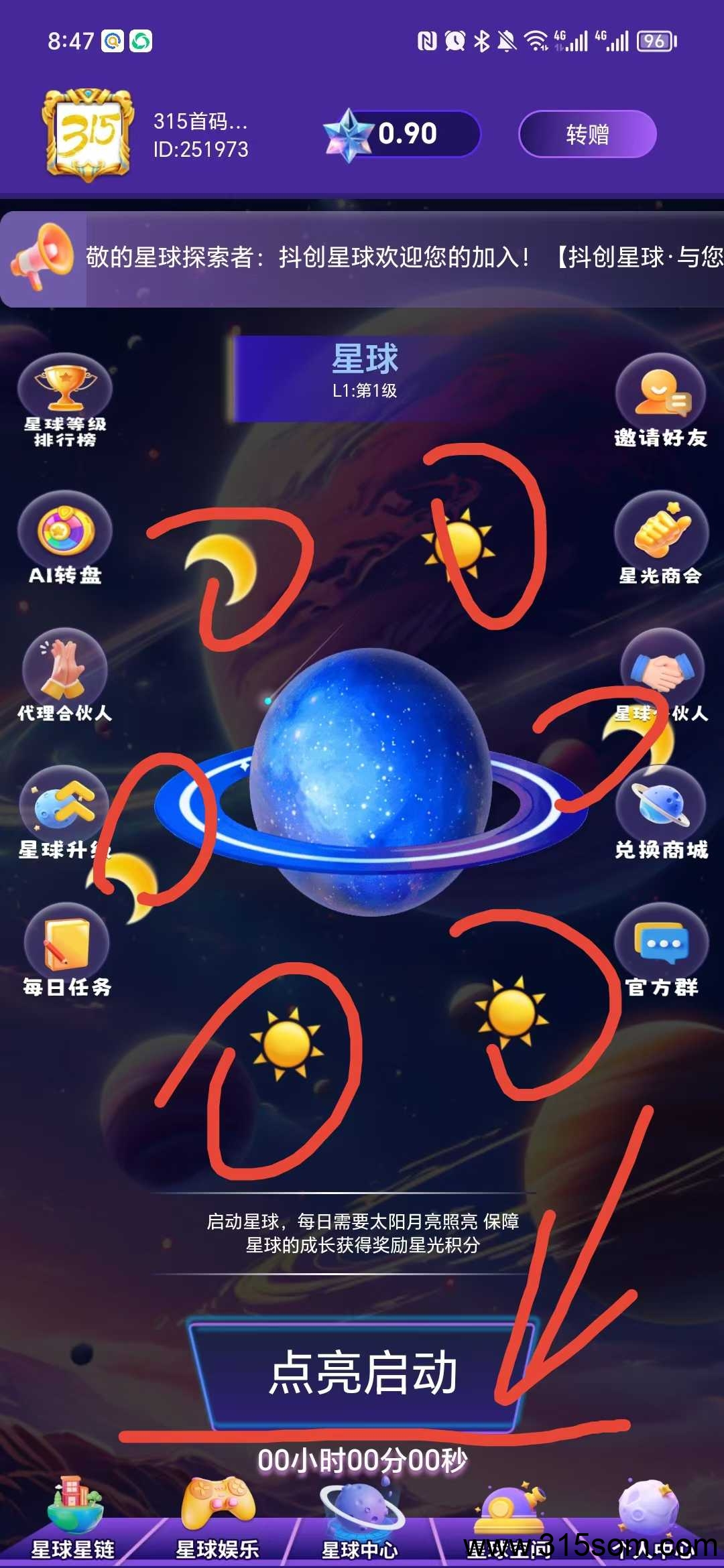This screenshot has width=724, height=1568.
Task: Launch the AI转盘 wheel
Action: point(65,538)
